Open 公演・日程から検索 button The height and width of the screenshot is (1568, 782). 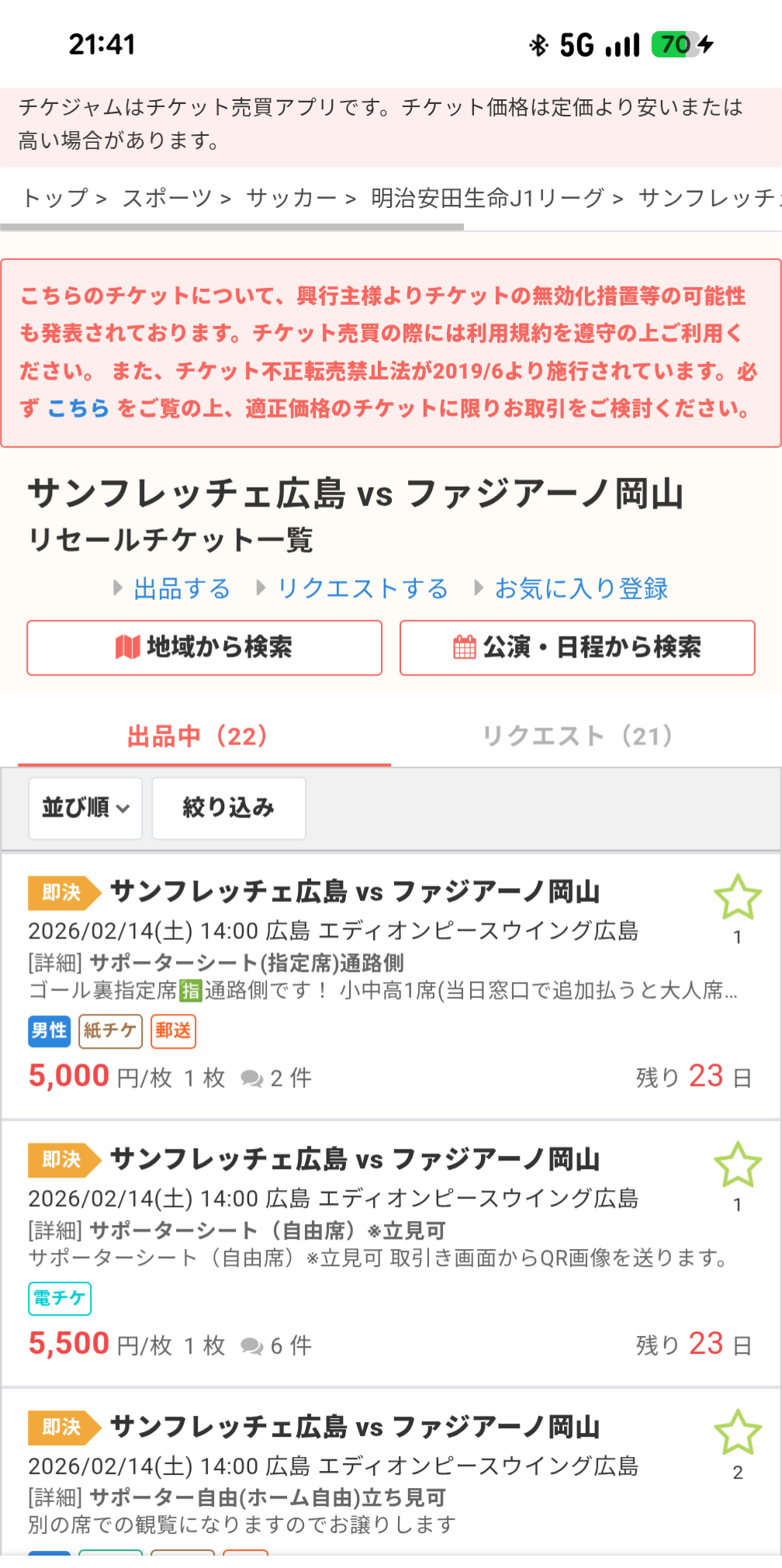577,647
